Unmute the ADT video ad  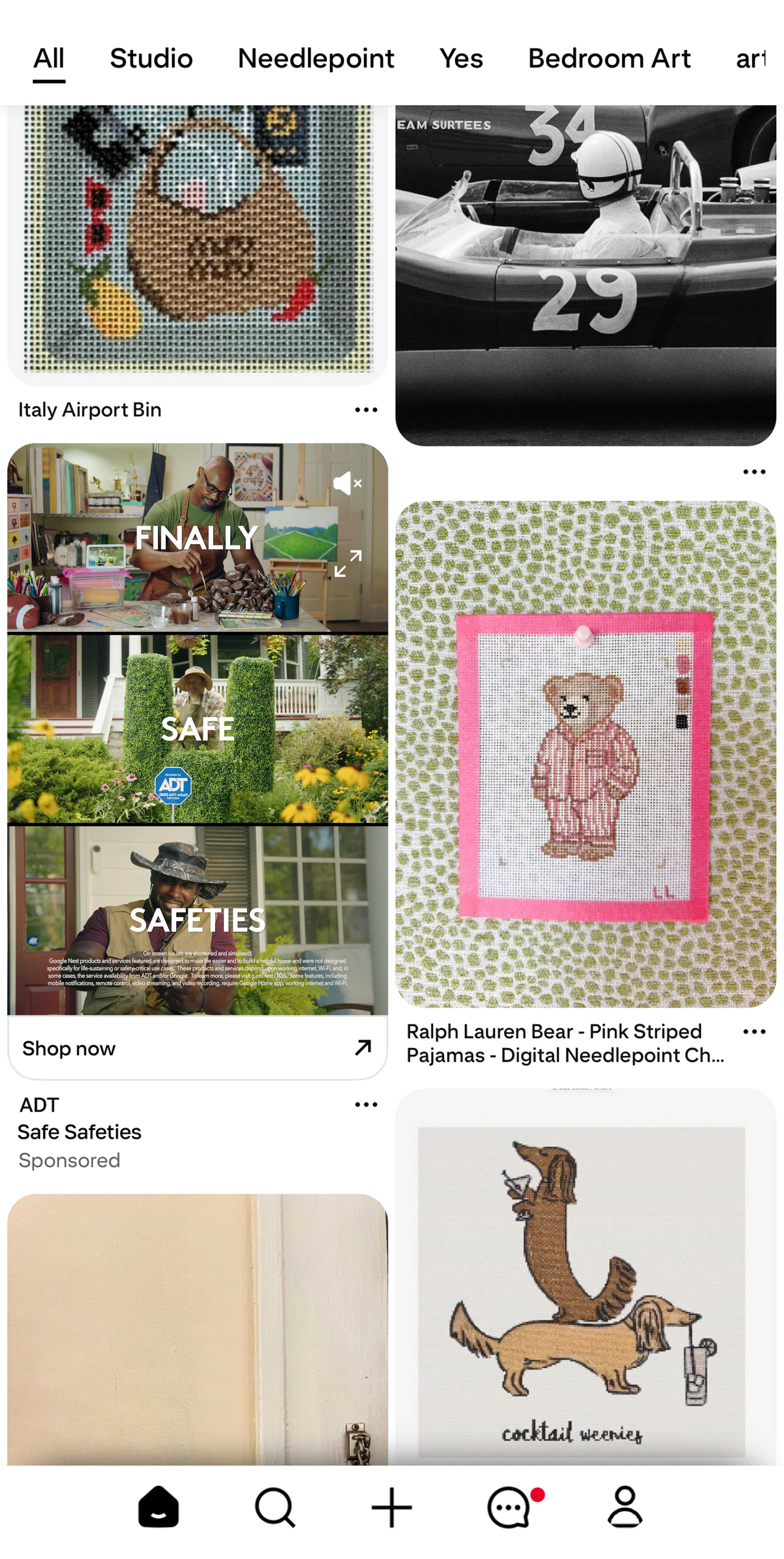(x=347, y=484)
